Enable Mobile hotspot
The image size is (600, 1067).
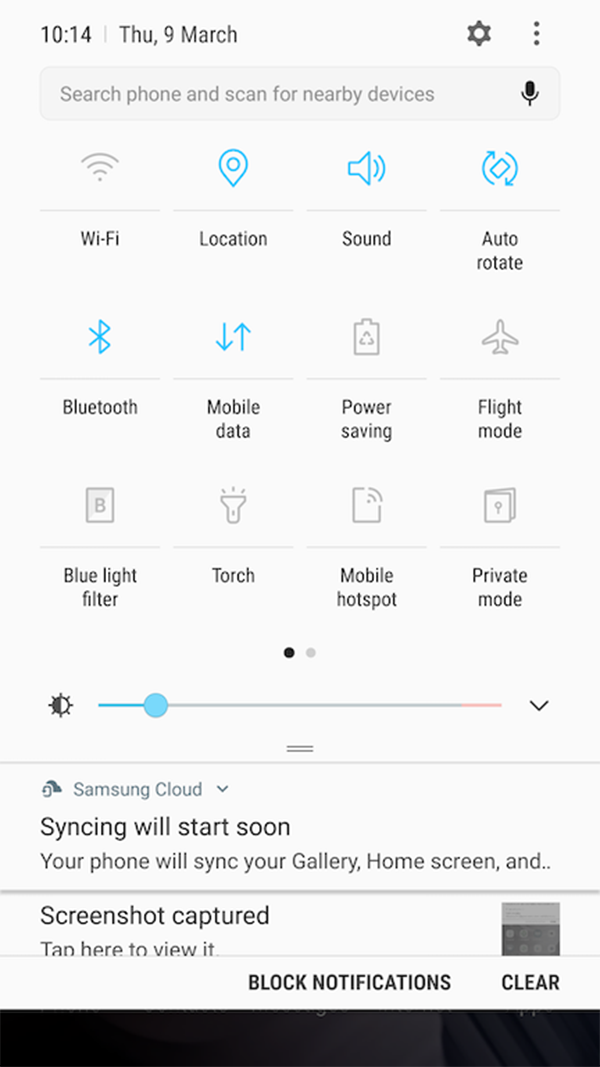point(366,506)
